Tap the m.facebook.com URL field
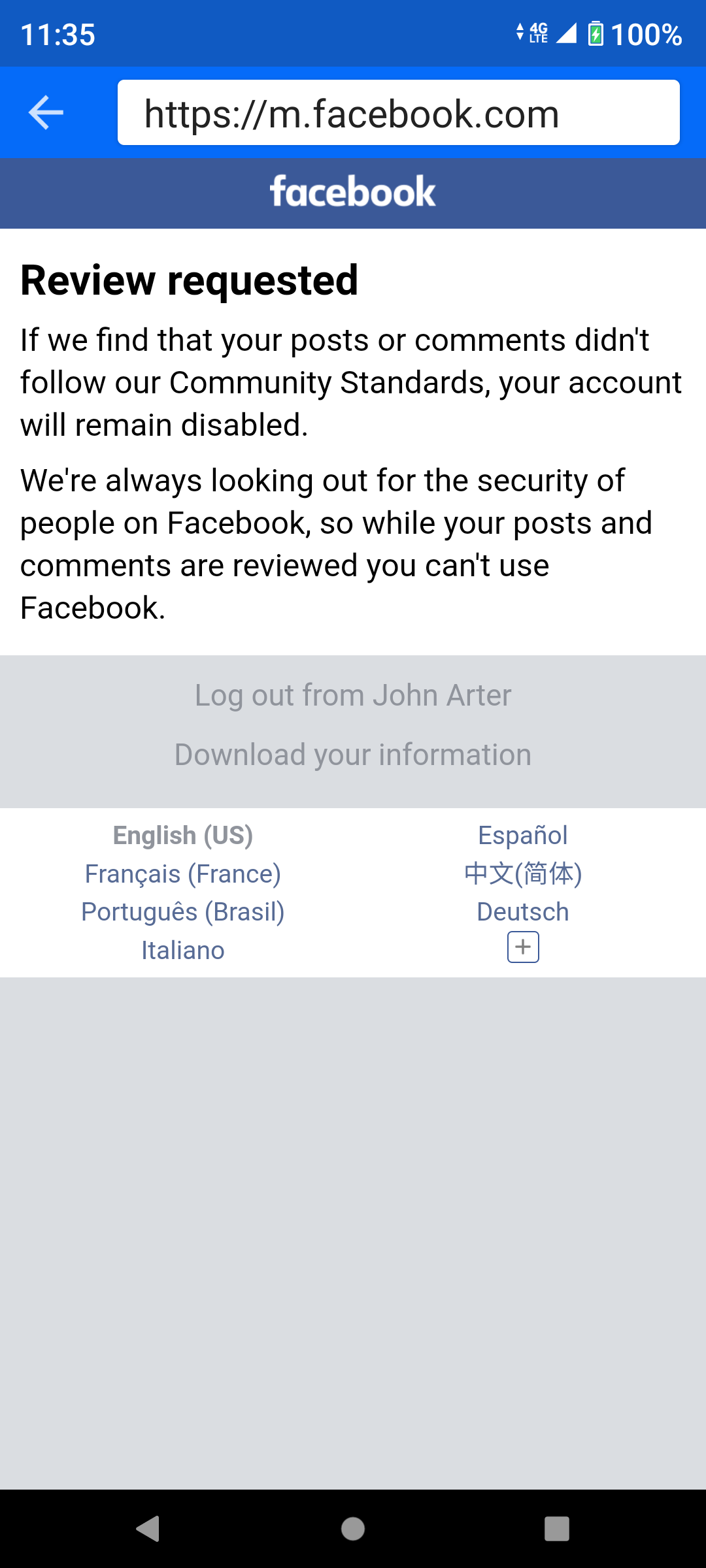 pyautogui.click(x=398, y=113)
